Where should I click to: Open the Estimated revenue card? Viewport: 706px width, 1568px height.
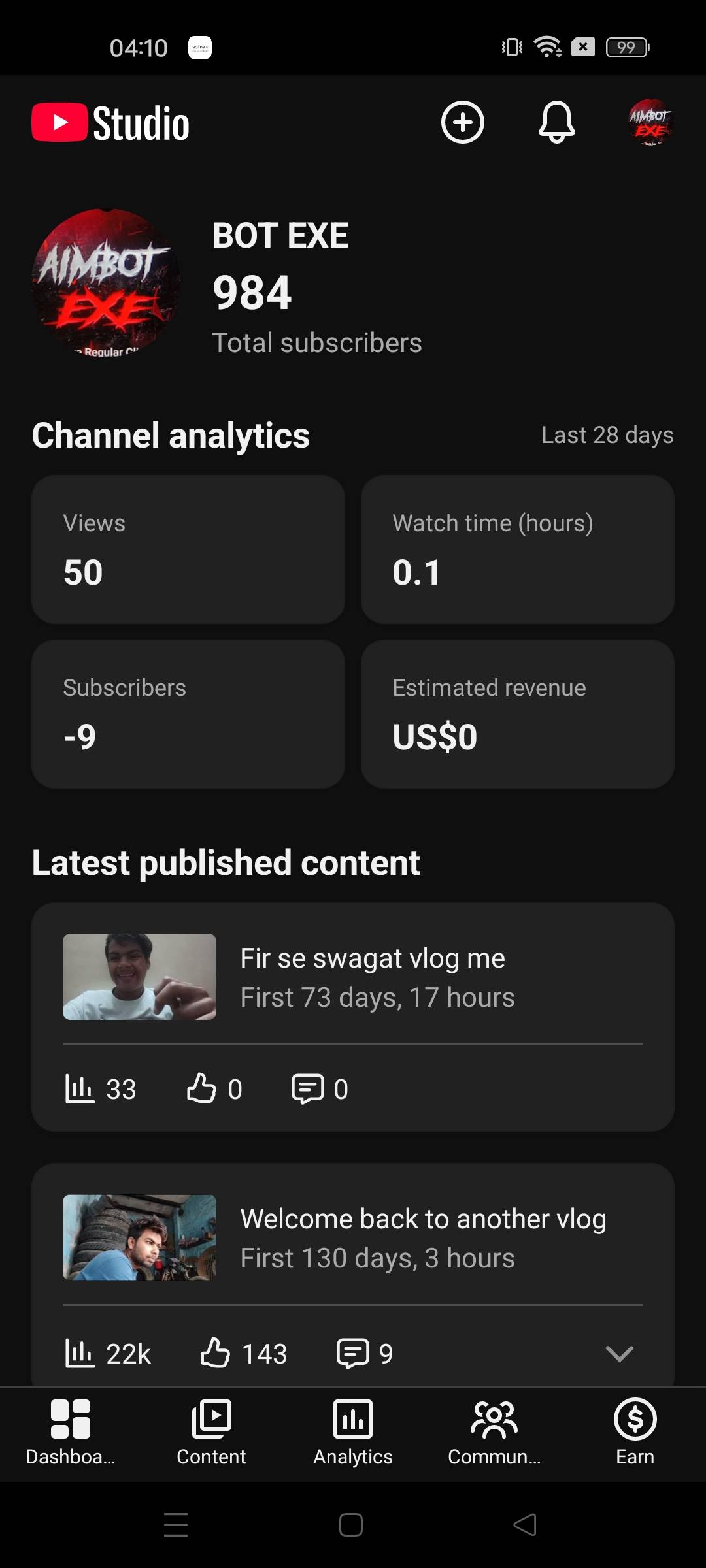point(517,713)
